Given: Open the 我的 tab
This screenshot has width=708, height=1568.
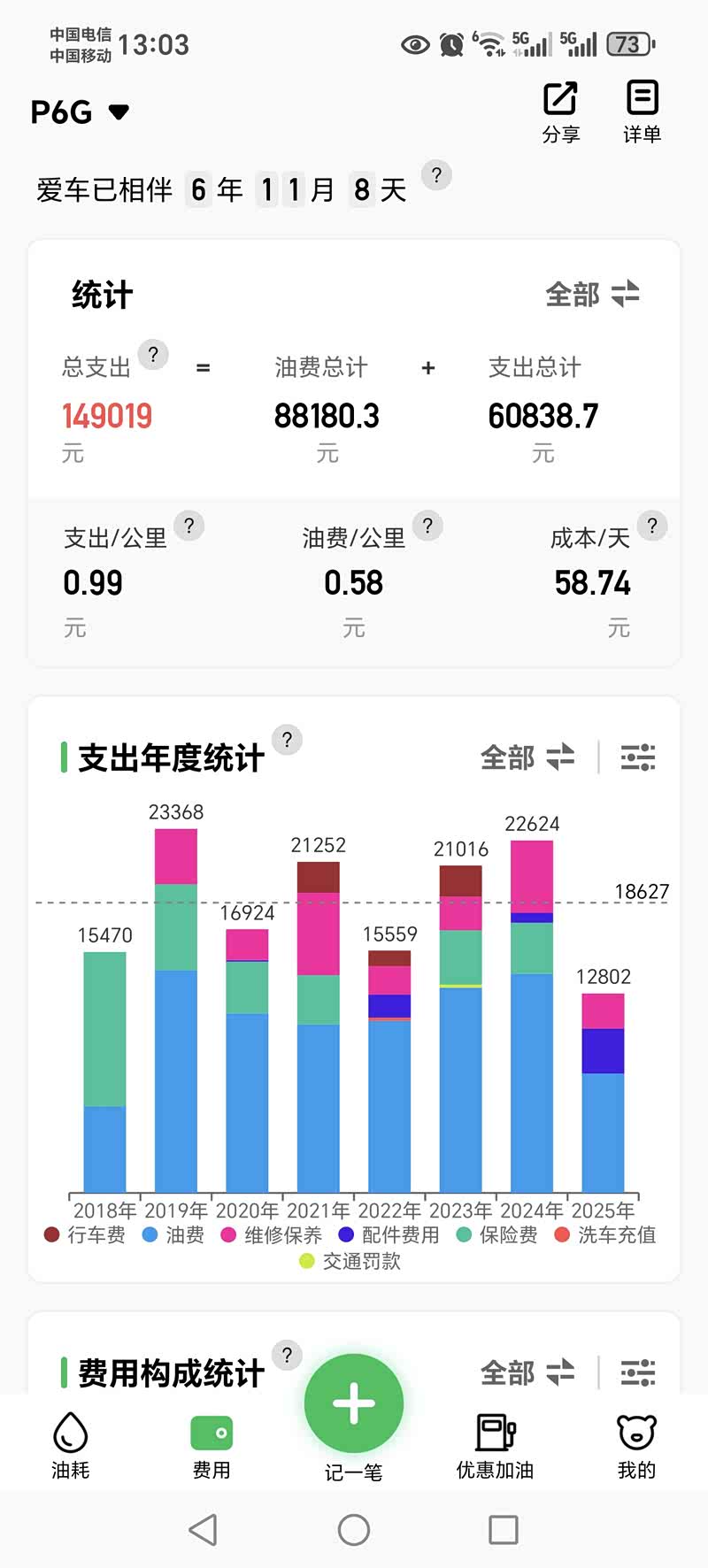Looking at the screenshot, I should 636,1445.
